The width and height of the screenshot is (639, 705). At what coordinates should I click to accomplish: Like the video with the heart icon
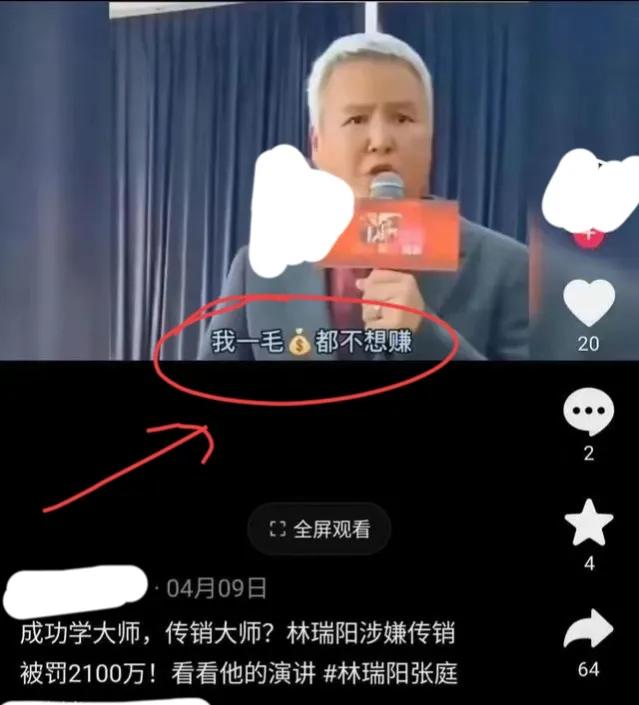pyautogui.click(x=589, y=301)
